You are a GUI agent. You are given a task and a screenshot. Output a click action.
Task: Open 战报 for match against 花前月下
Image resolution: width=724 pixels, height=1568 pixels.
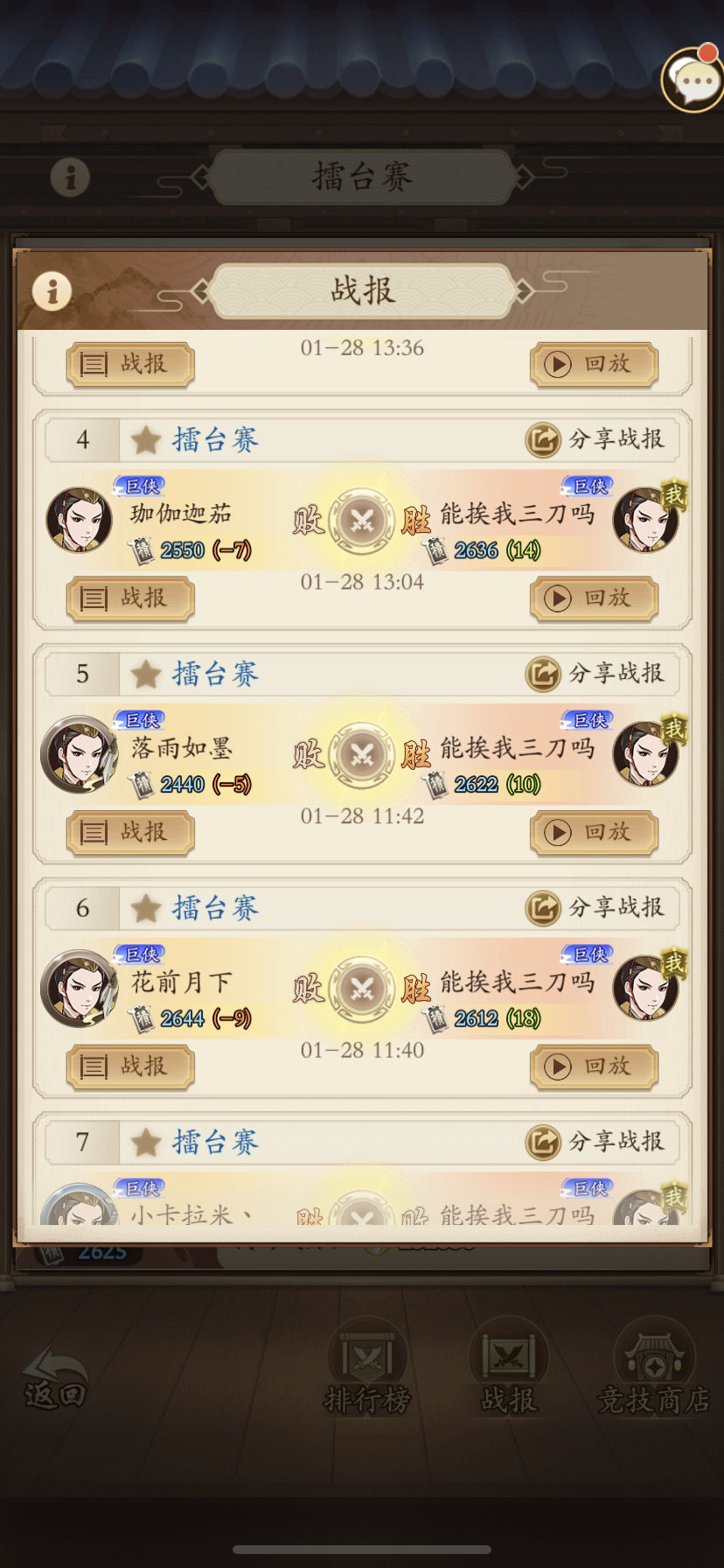[x=130, y=1067]
